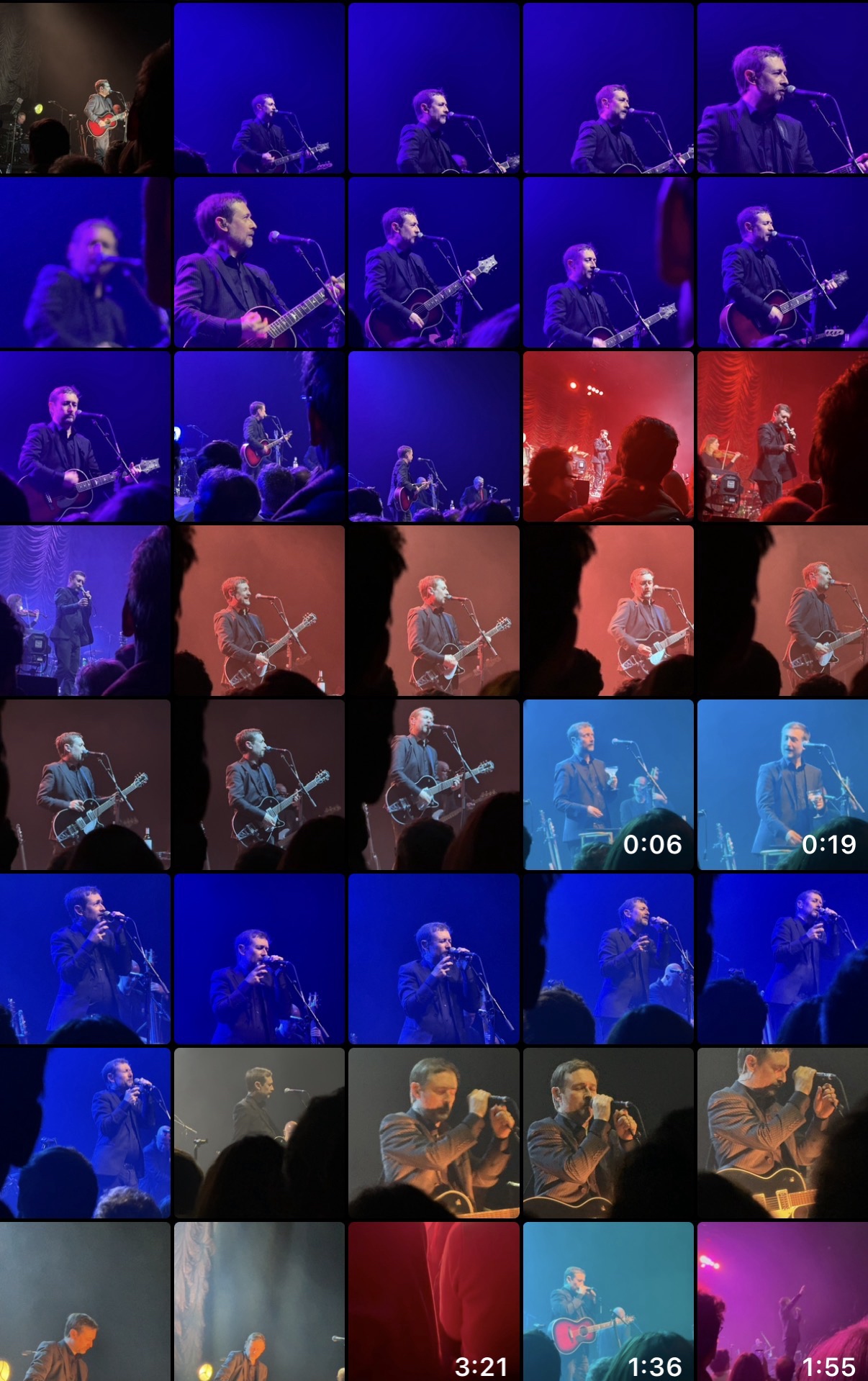Open the 1:55 pink-lit crowd video
This screenshot has width=868, height=1381.
[x=782, y=1301]
